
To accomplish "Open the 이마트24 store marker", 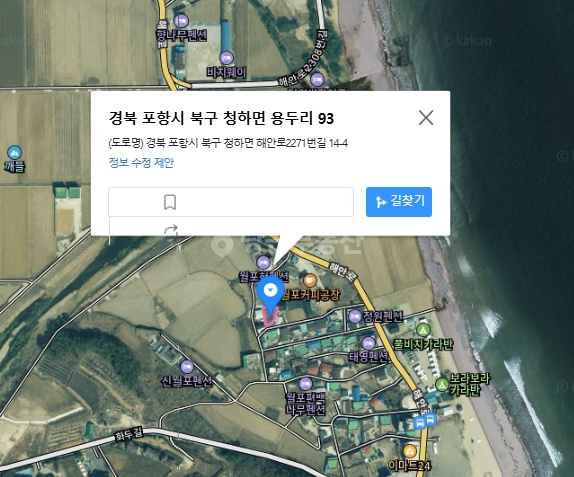I will (x=410, y=451).
